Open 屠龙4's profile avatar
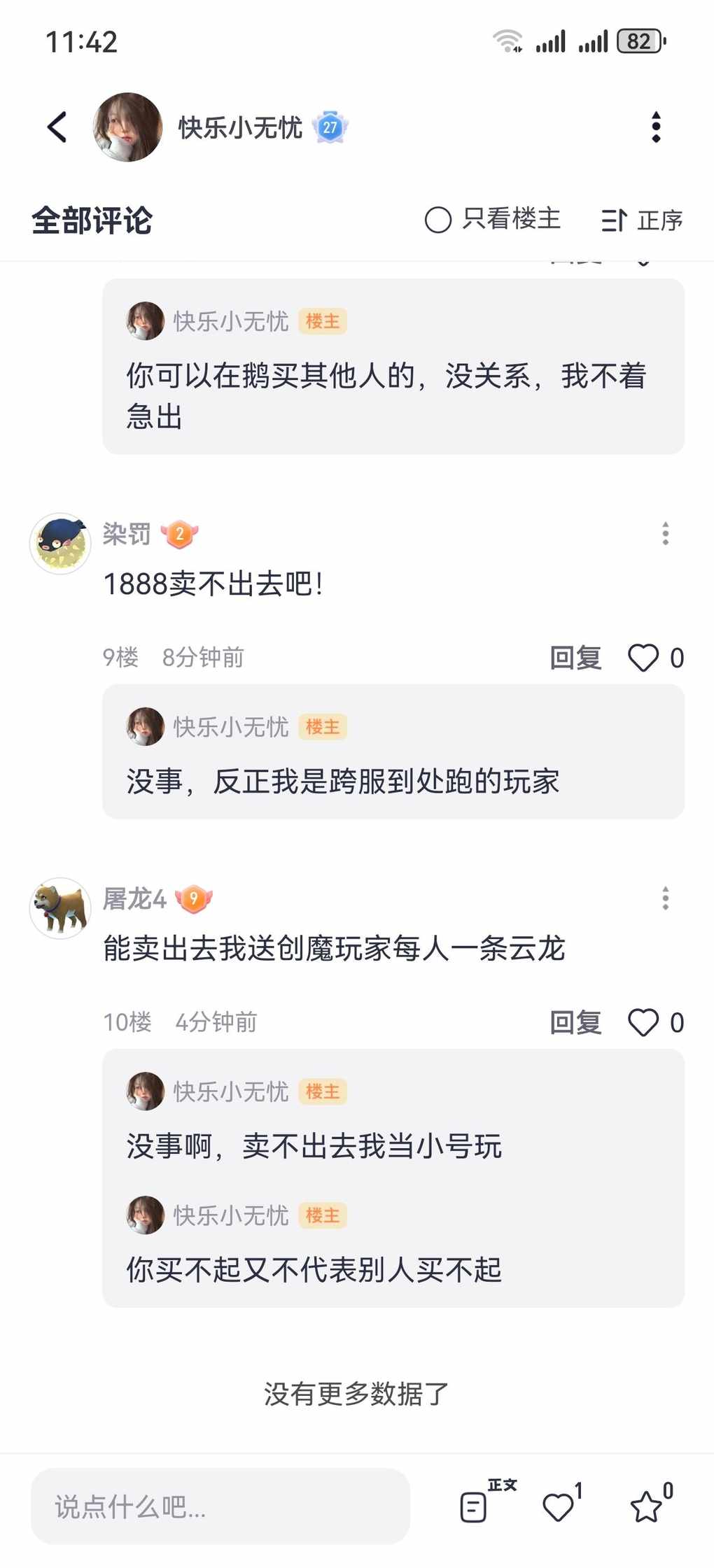This screenshot has height=1568, width=714. click(x=60, y=908)
